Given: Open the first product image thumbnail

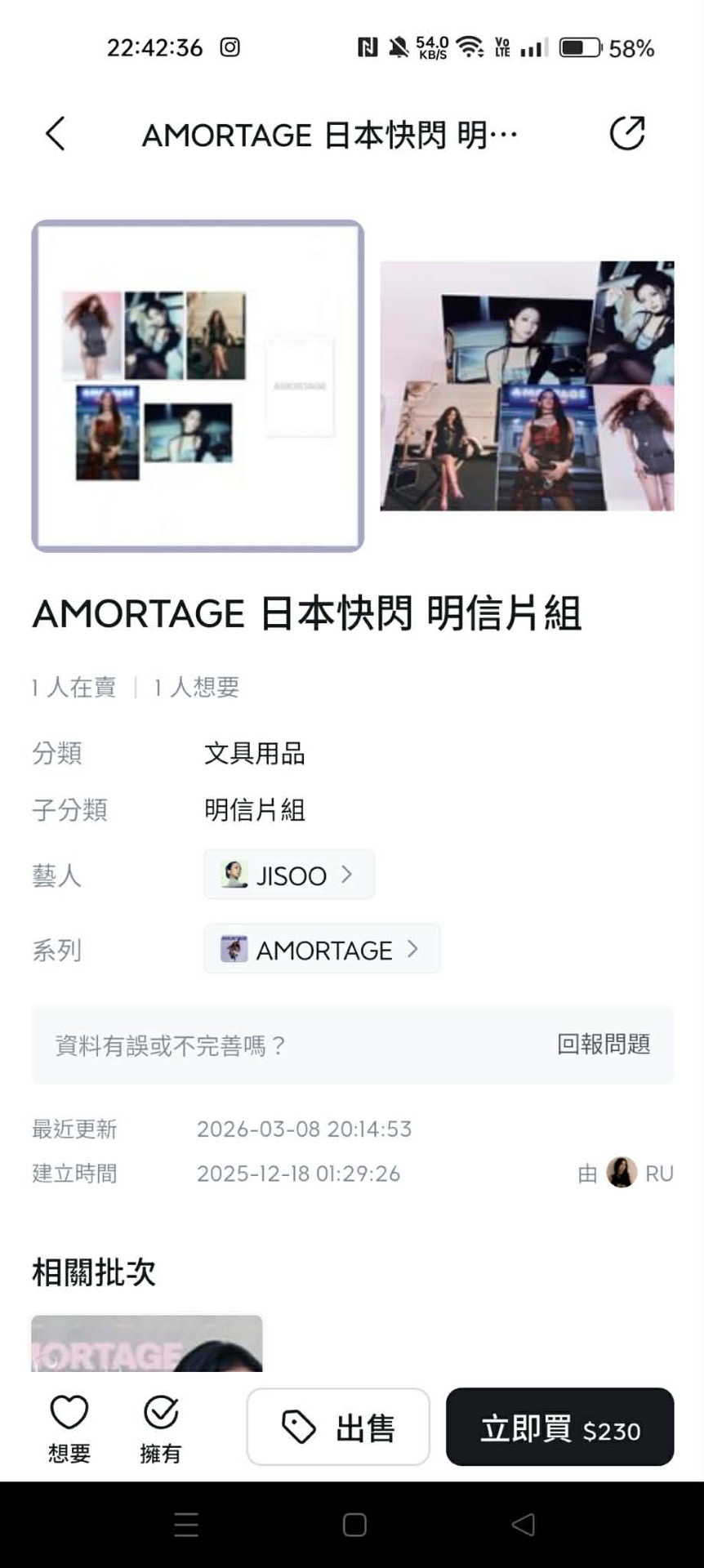Looking at the screenshot, I should (x=198, y=385).
